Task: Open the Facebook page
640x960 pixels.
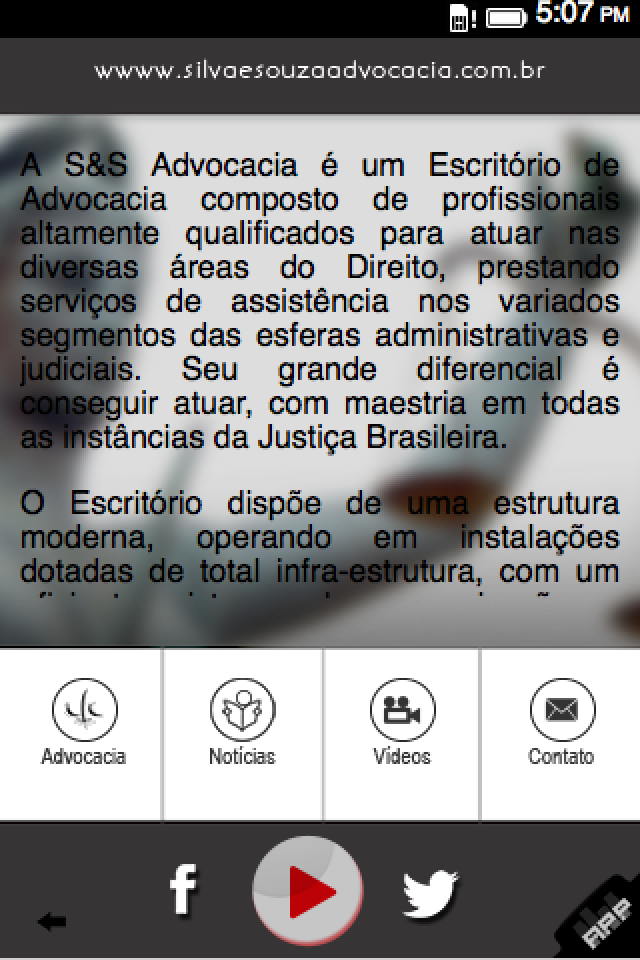Action: pos(183,889)
